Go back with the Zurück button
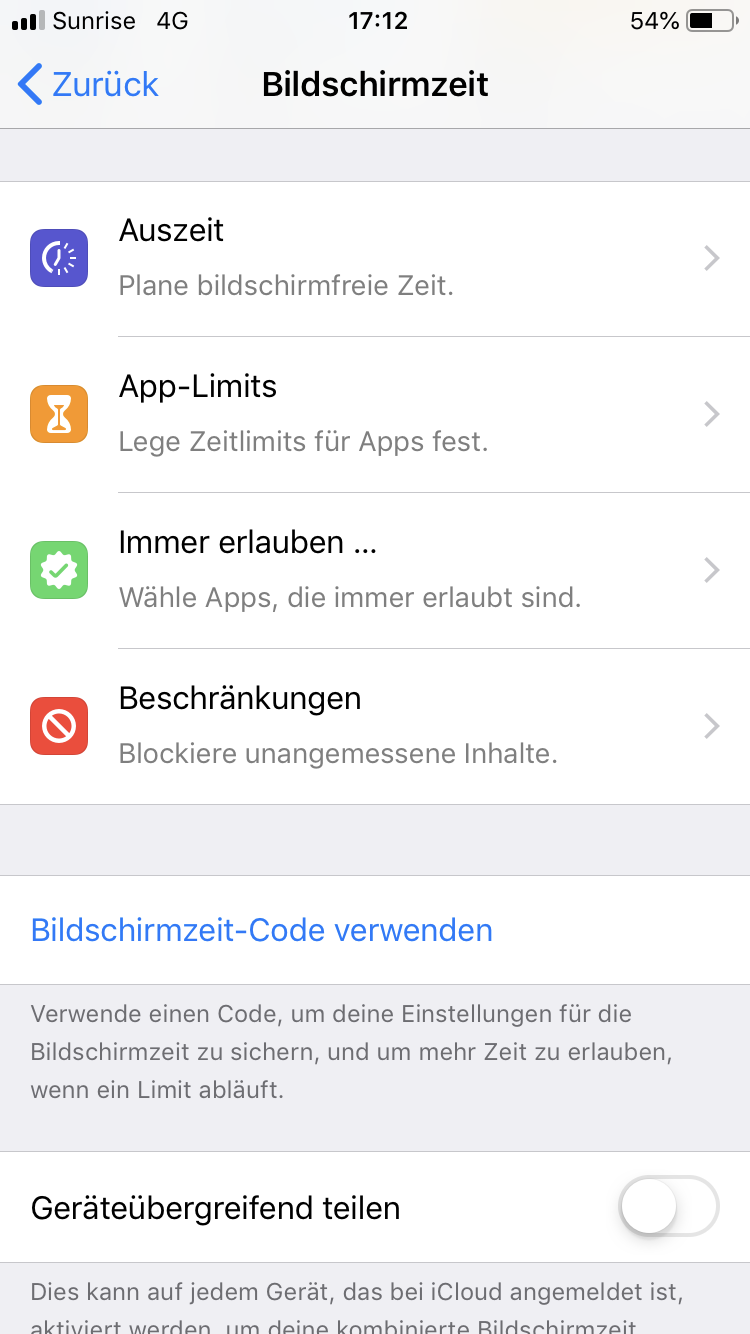 [x=88, y=85]
